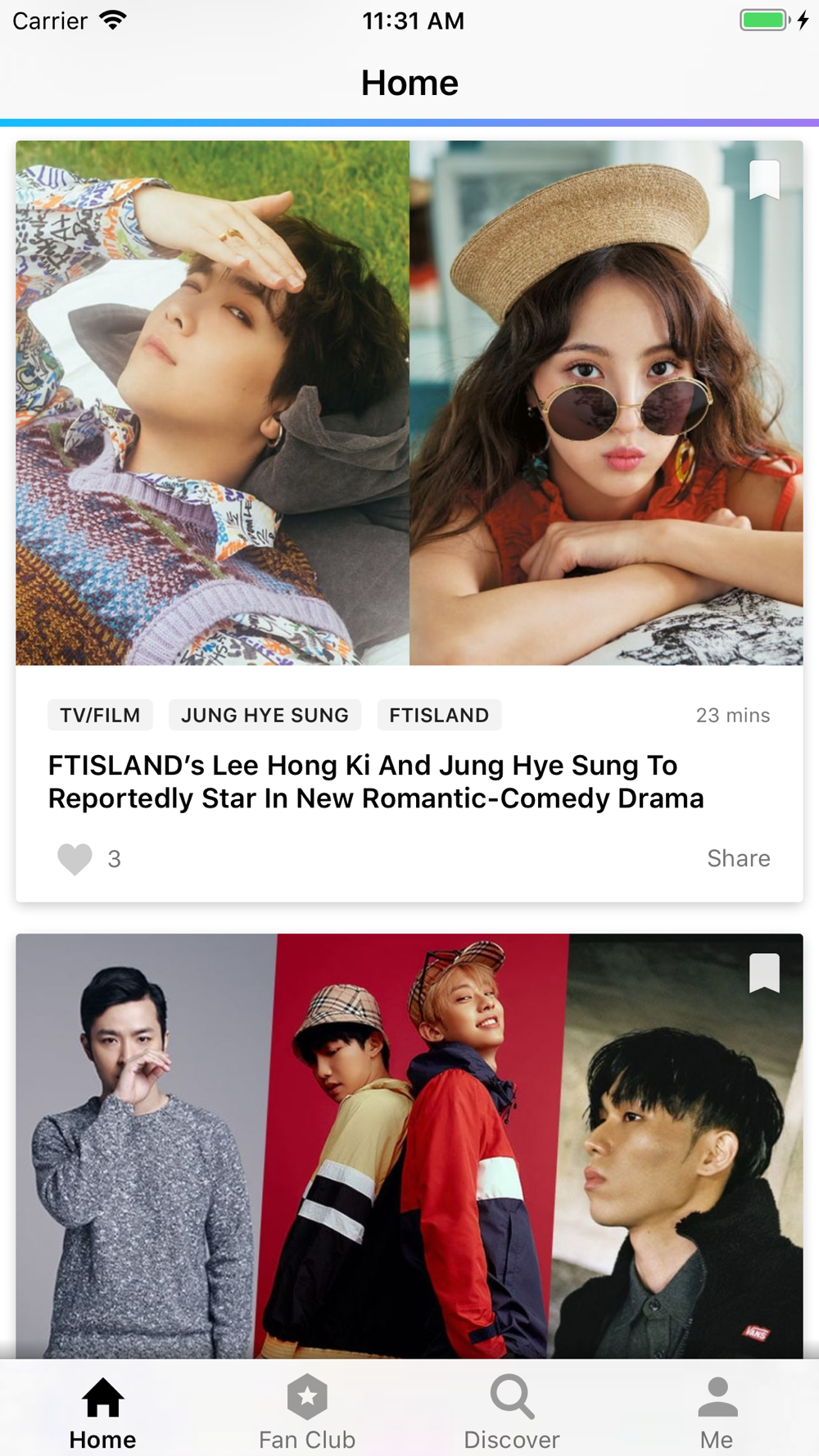Go to the Discover tab
Image resolution: width=819 pixels, height=1456 pixels.
512,1412
